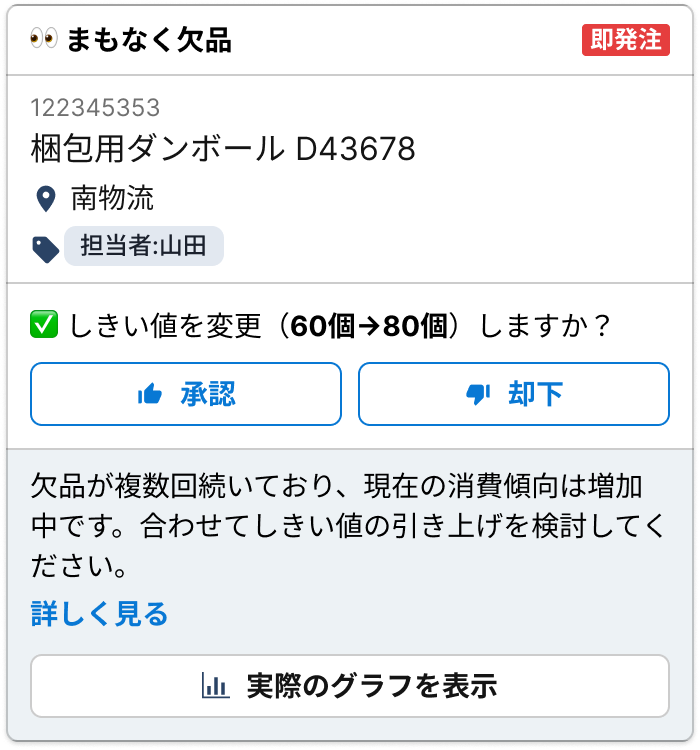Approve the threshold change with 承認
This screenshot has height=750, width=700.
pos(186,394)
